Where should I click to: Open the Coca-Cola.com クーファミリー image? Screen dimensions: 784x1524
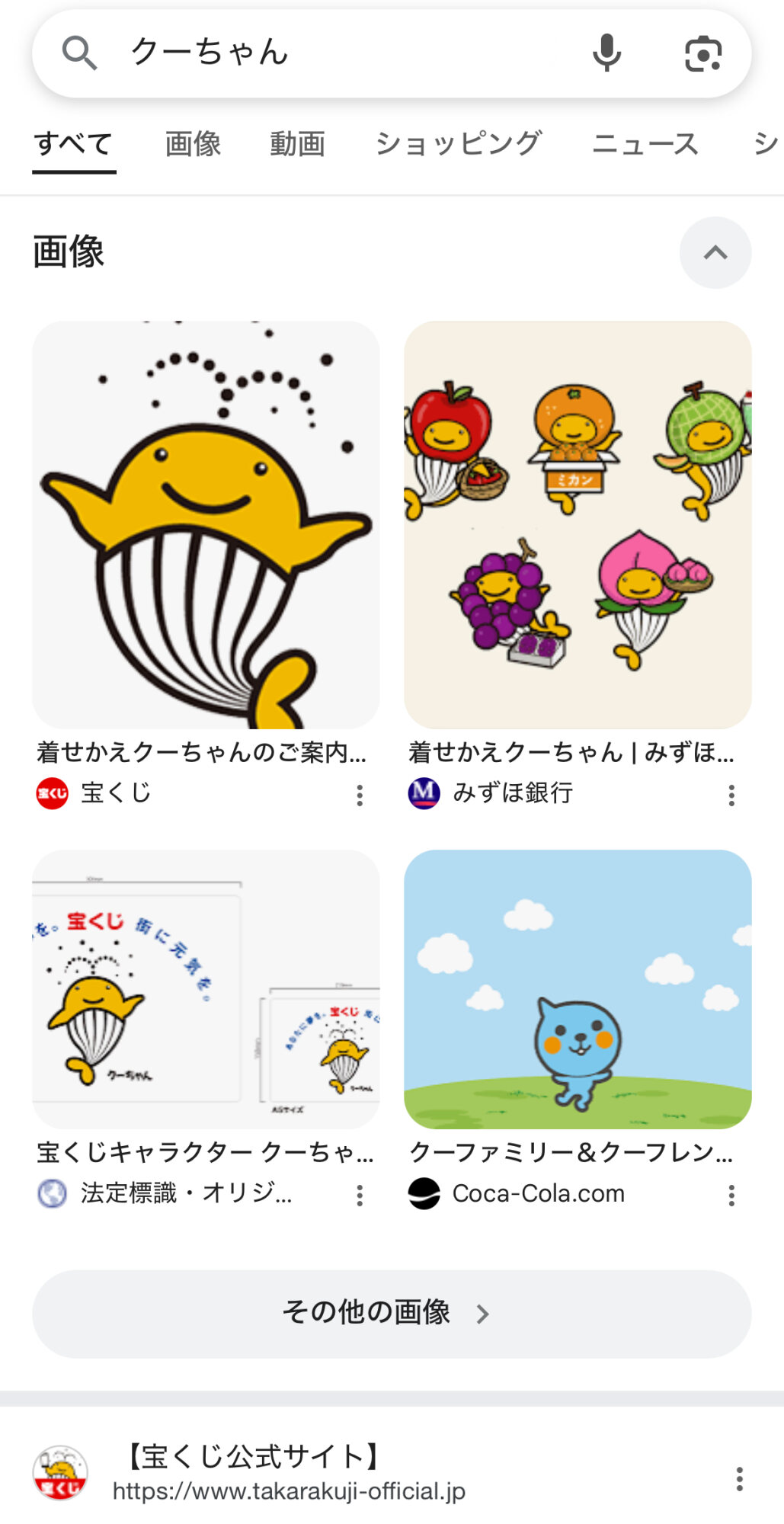[578, 989]
